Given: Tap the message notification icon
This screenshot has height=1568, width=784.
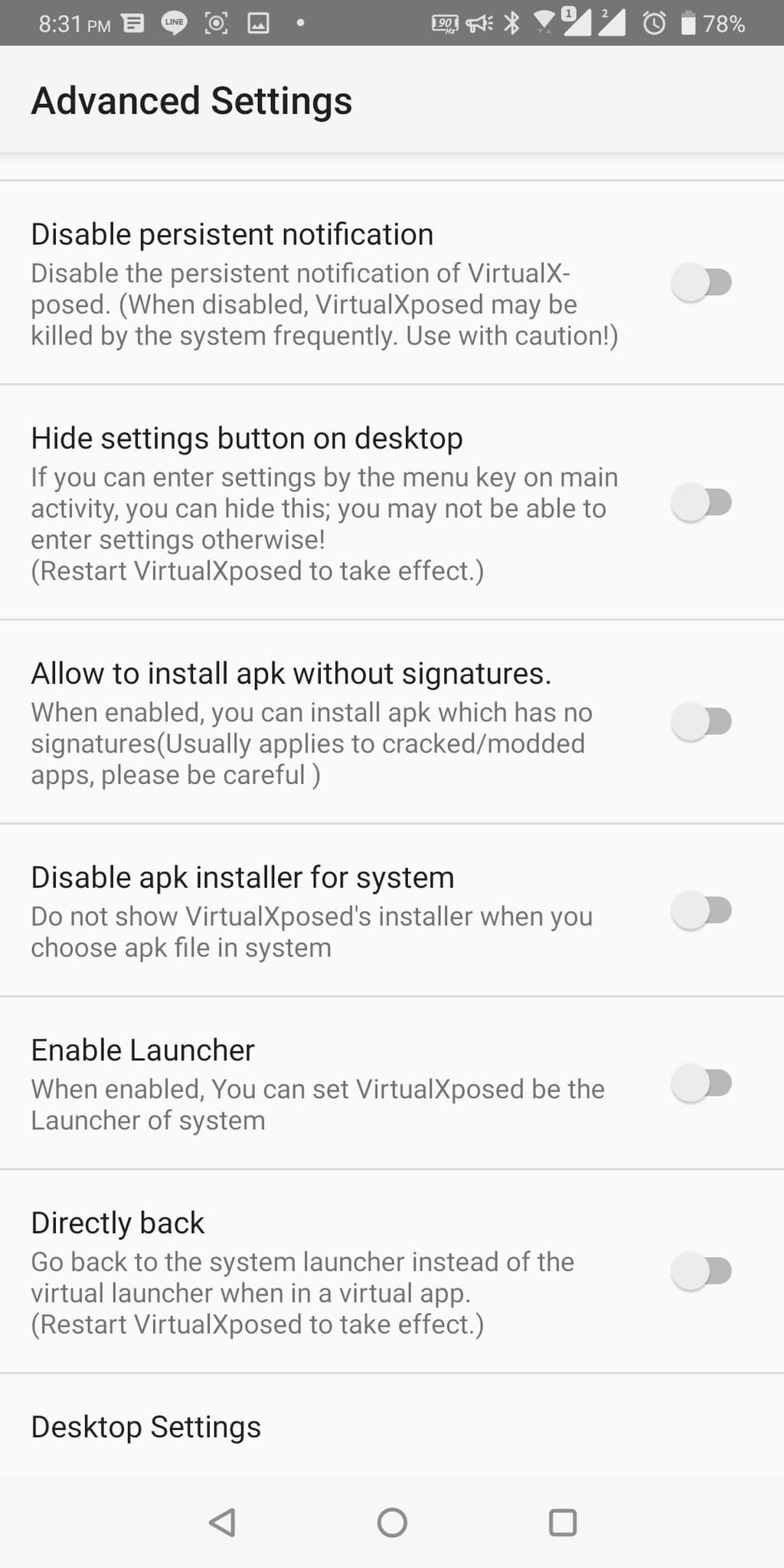Looking at the screenshot, I should point(133,24).
